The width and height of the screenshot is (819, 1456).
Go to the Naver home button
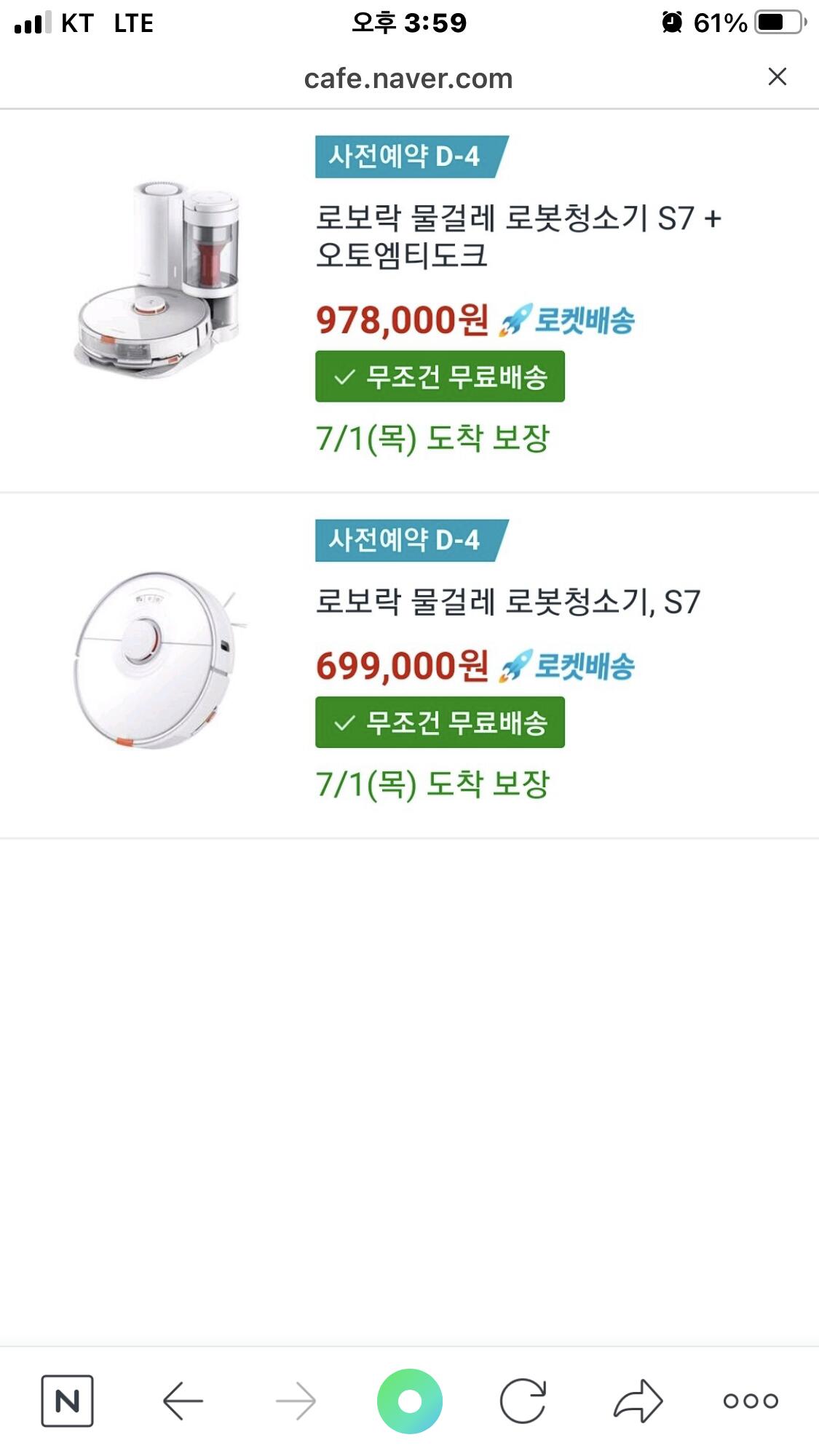[x=67, y=1401]
